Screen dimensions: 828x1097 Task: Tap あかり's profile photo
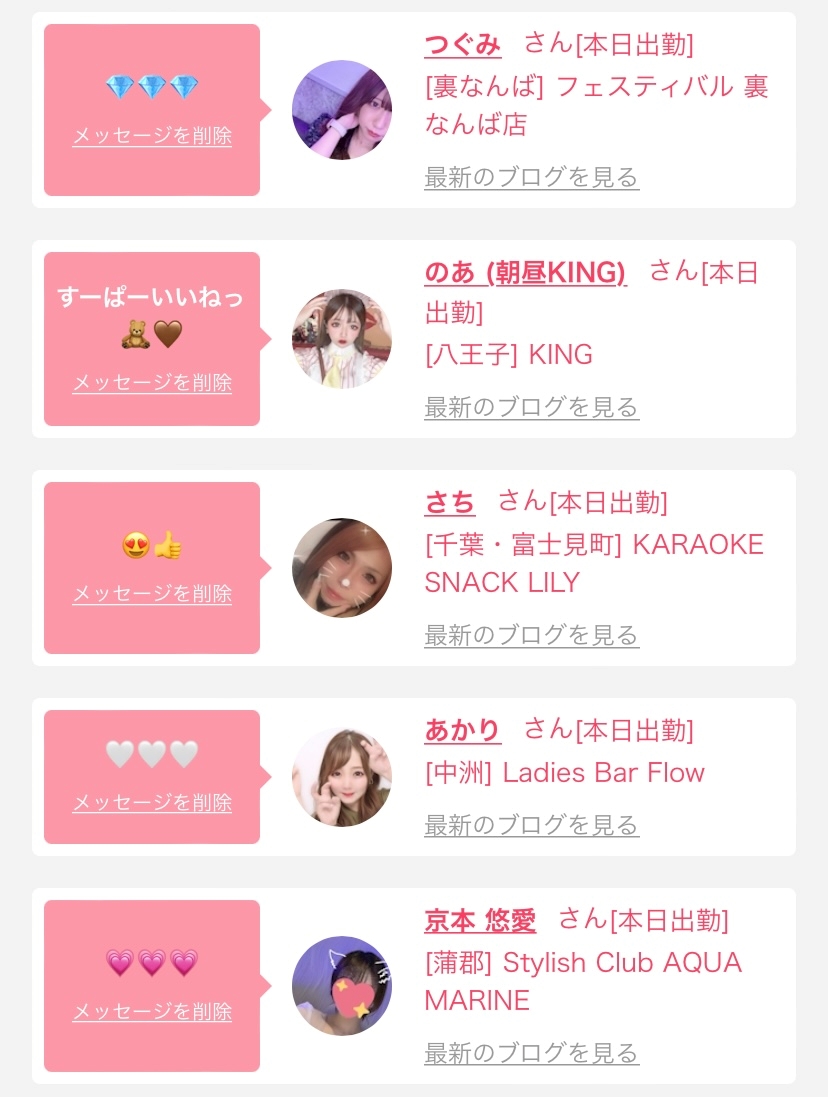[342, 777]
